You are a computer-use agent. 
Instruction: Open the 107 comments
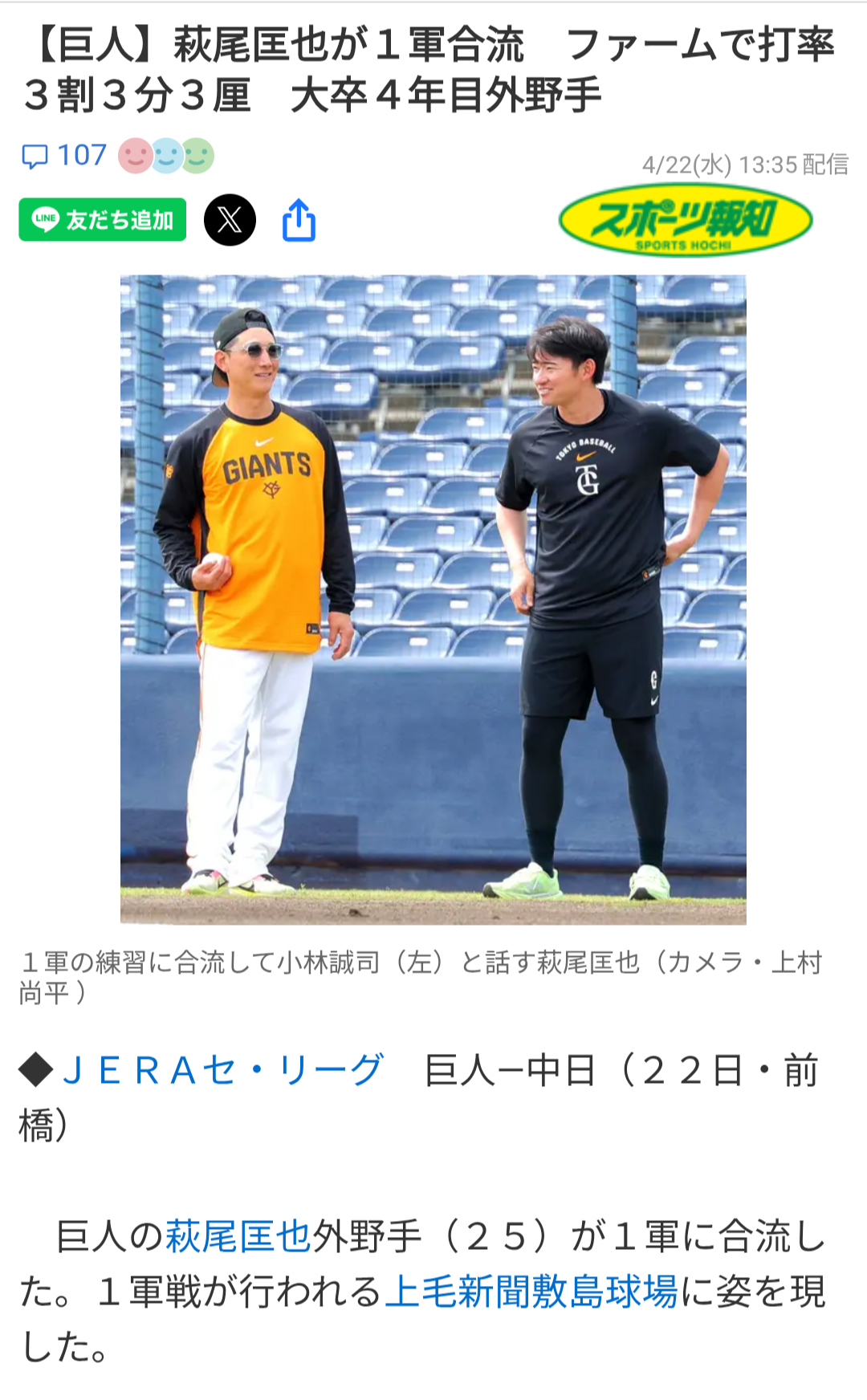click(x=64, y=156)
